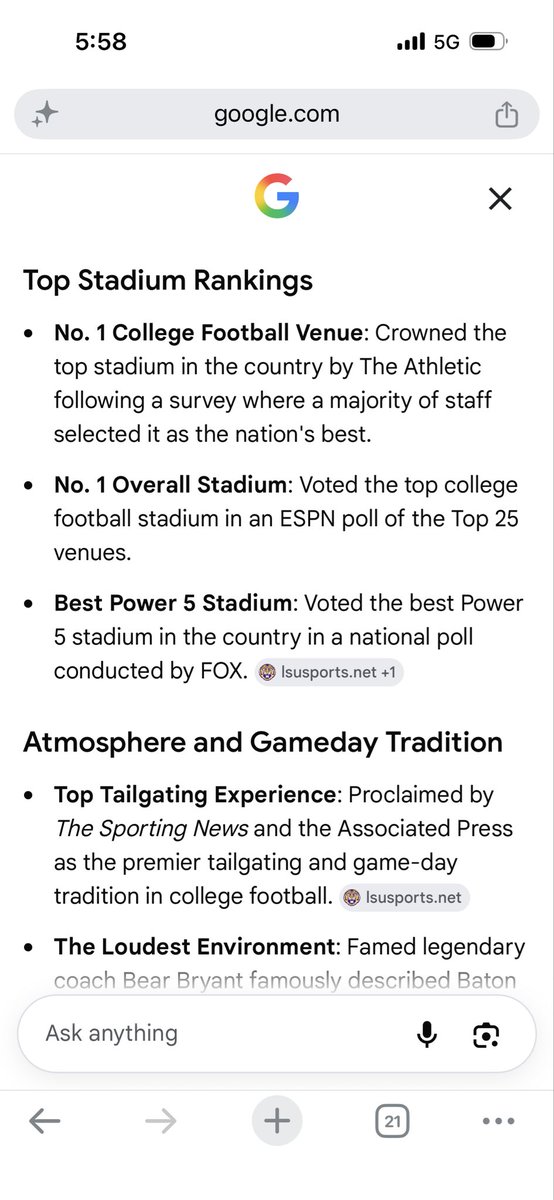Open a new browser tab
This screenshot has height=1200, width=554.
coord(277,1122)
